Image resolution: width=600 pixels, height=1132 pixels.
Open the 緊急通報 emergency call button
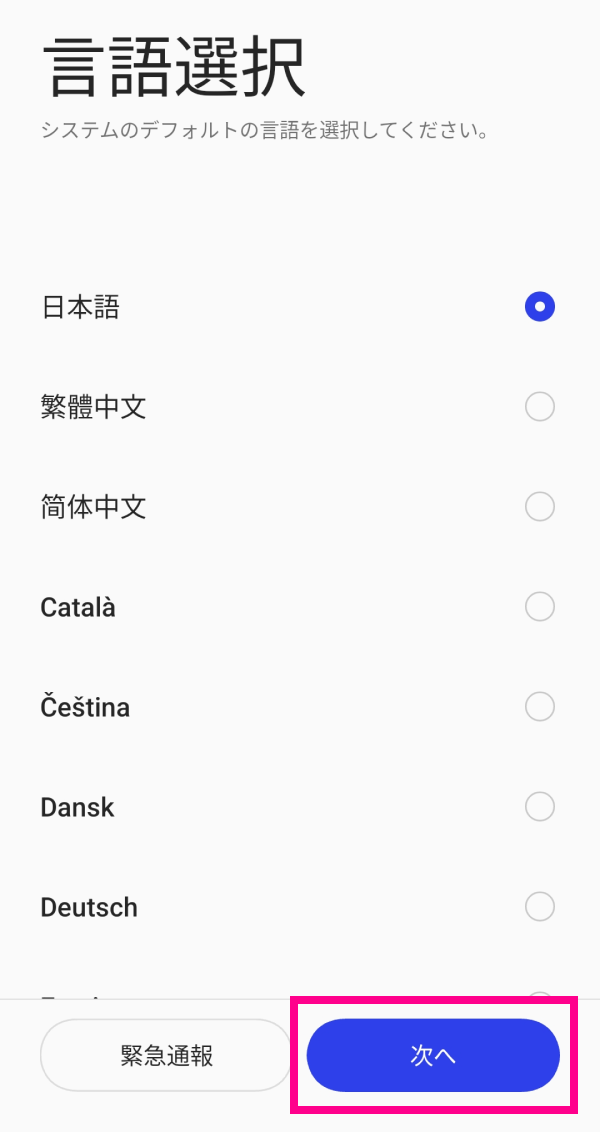(x=166, y=1055)
